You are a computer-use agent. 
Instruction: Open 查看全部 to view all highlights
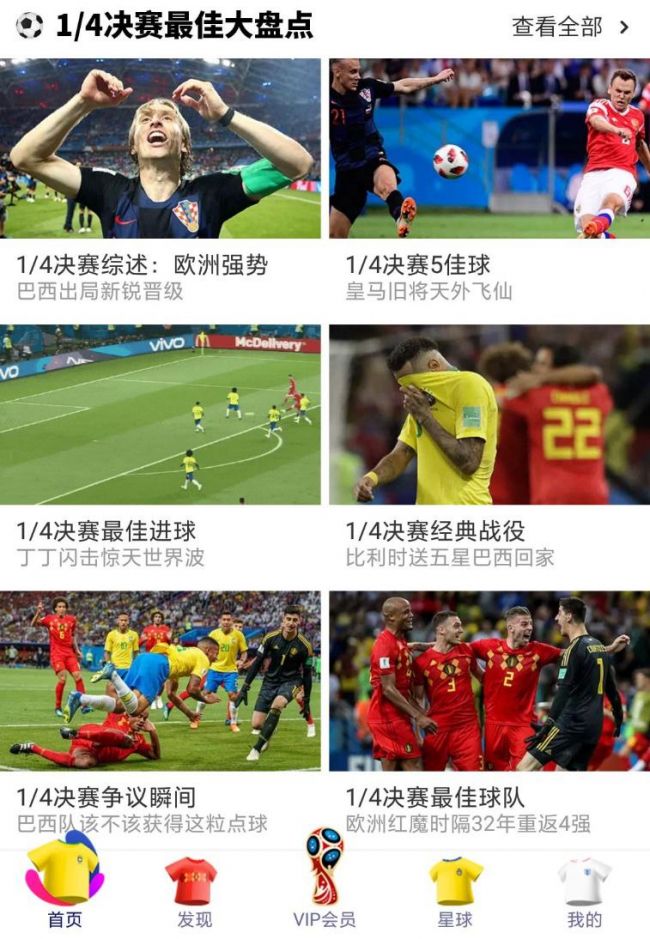[x=570, y=27]
